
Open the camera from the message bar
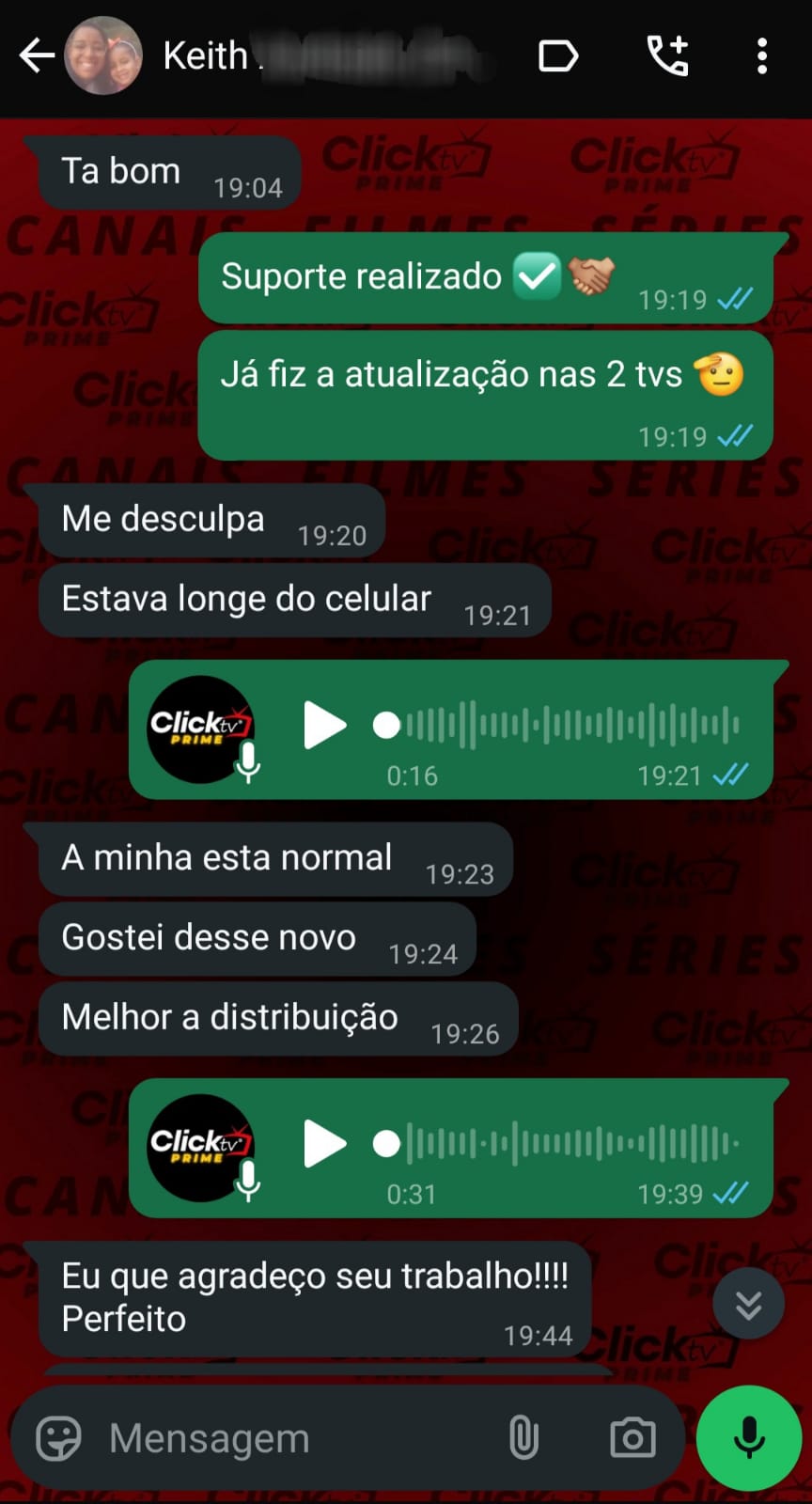point(632,1438)
